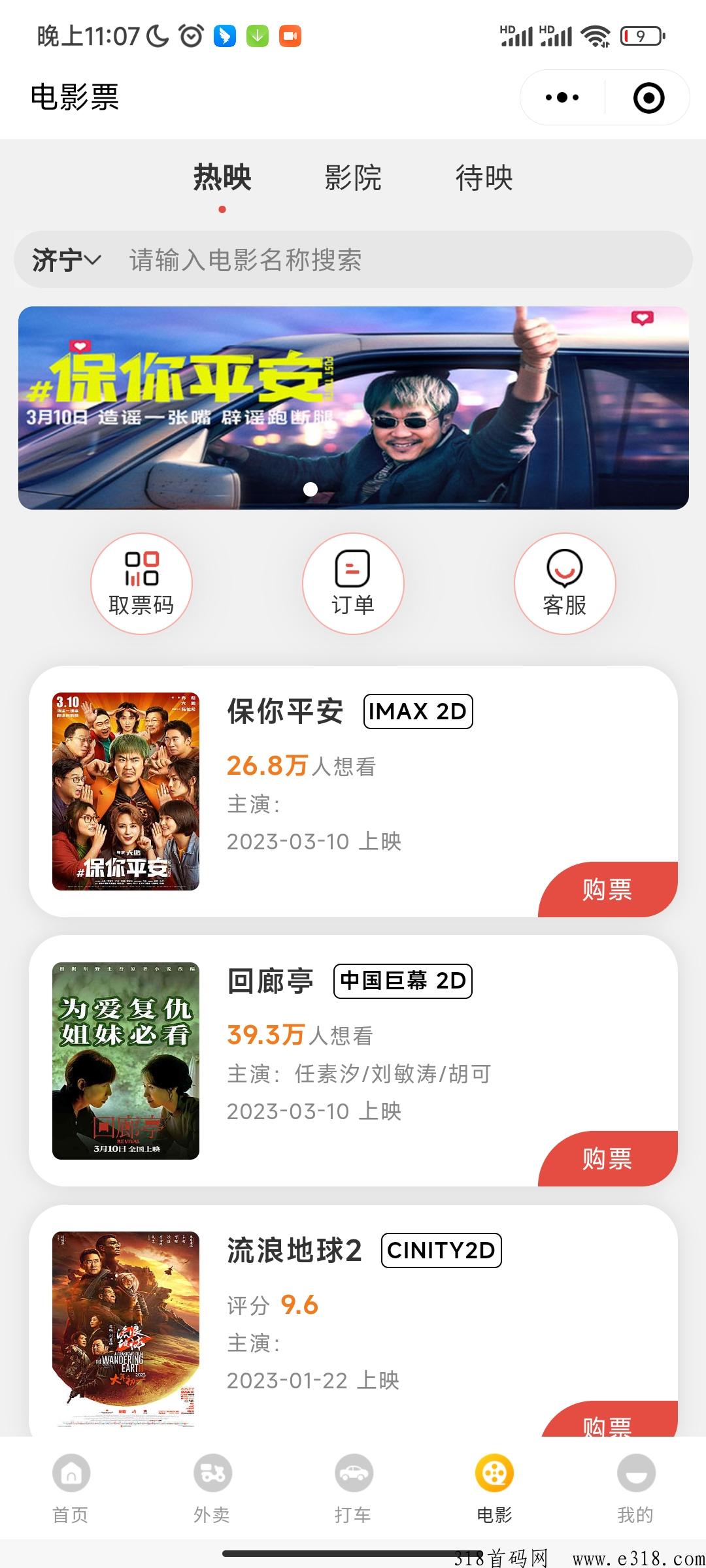The height and width of the screenshot is (1568, 706).
Task: Click the movie search input field
Action: (327, 261)
